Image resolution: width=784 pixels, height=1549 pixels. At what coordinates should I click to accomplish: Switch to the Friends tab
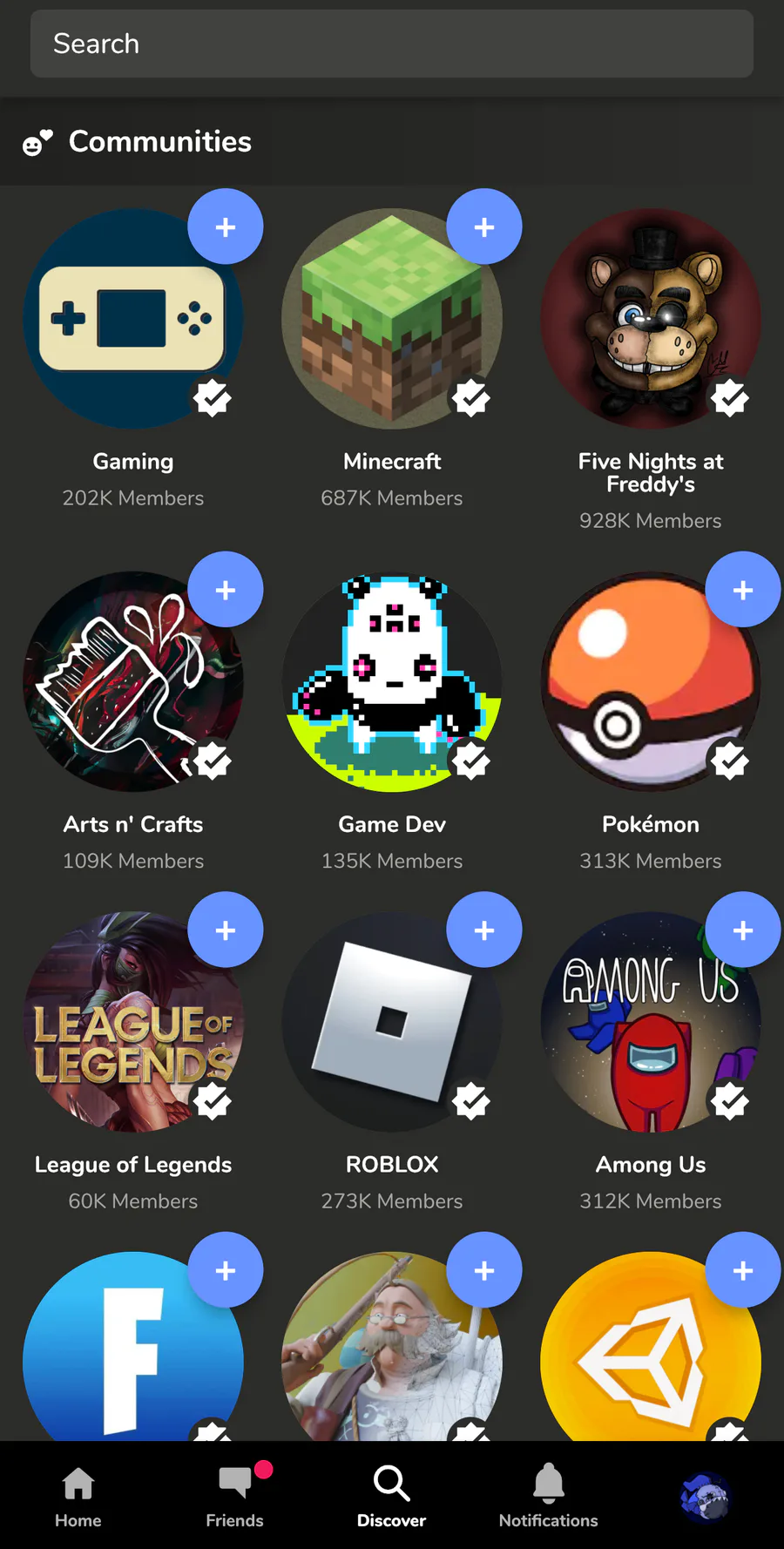[x=235, y=1496]
